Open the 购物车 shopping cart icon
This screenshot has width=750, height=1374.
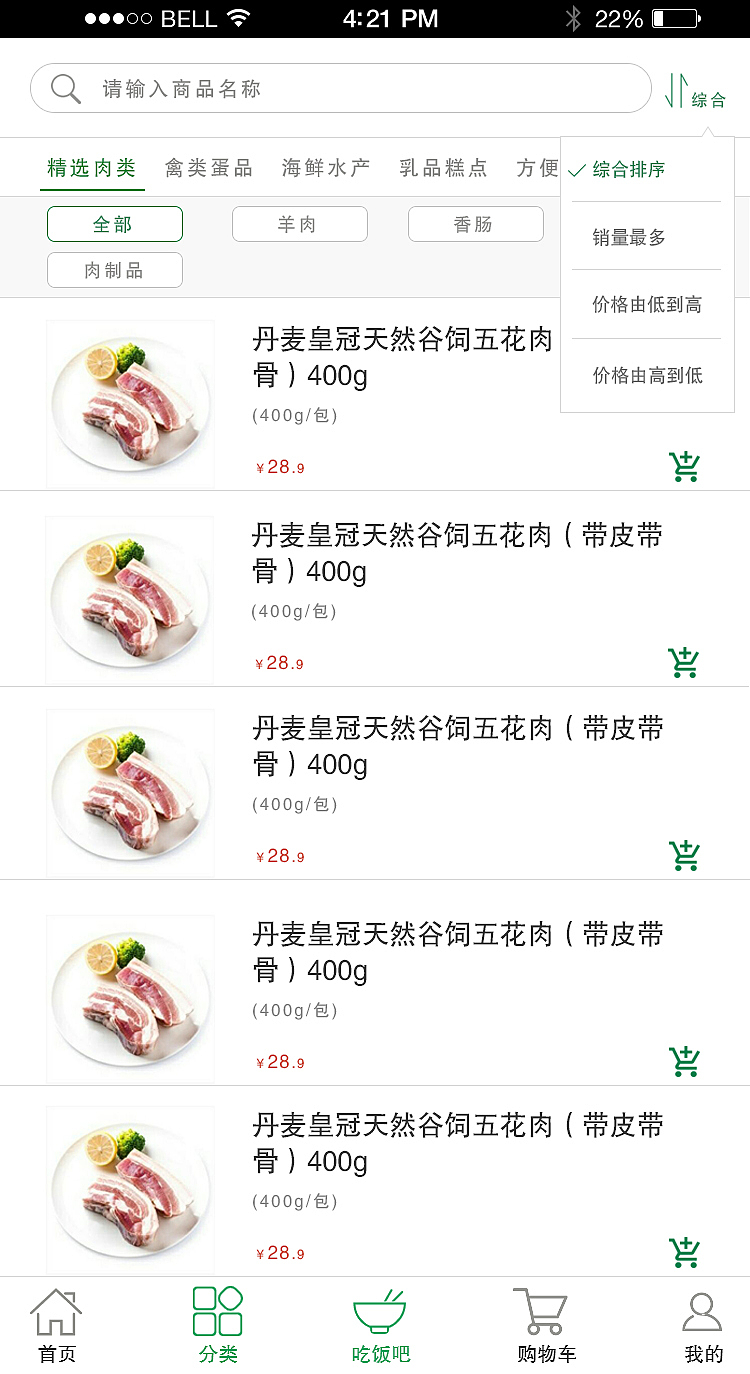pyautogui.click(x=543, y=1311)
